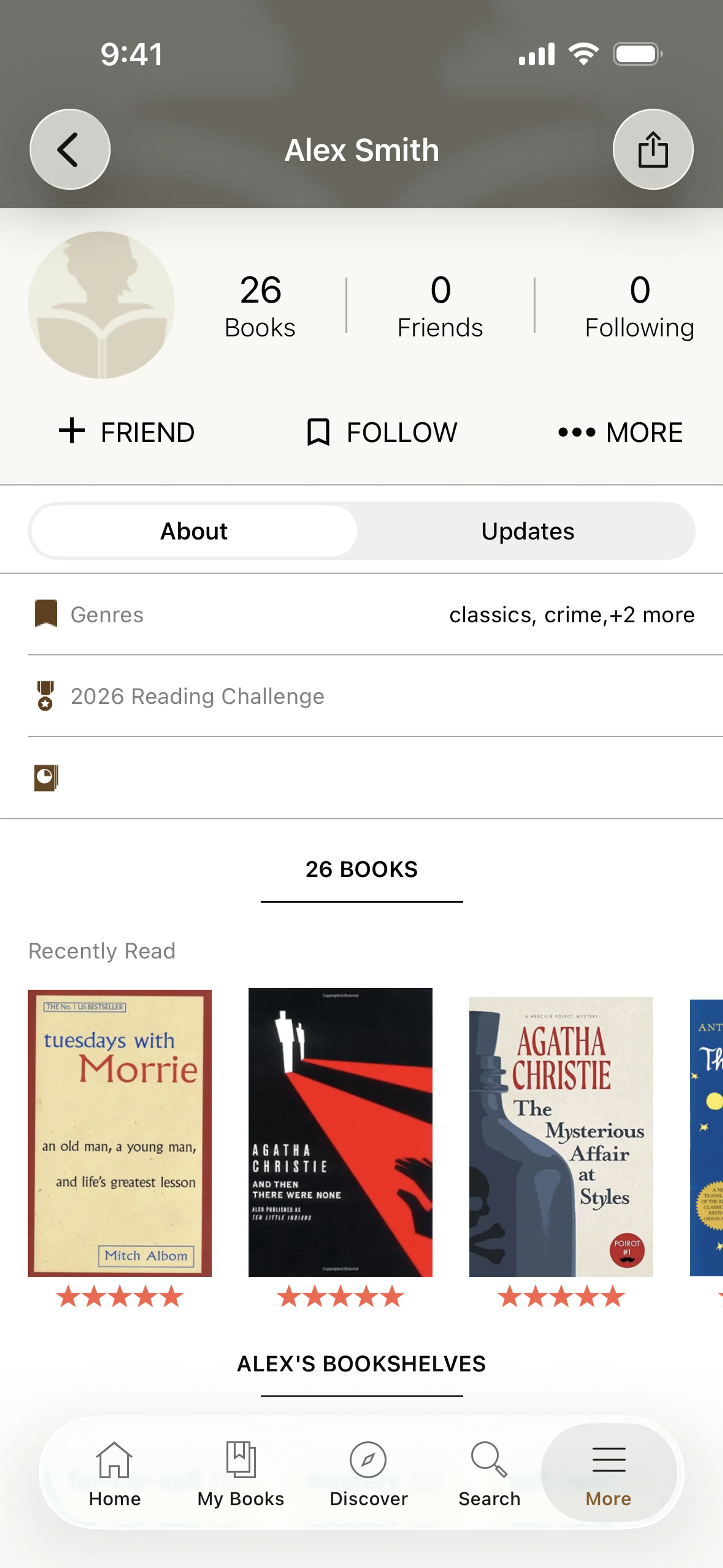The height and width of the screenshot is (1568, 723).
Task: Add Alex Smith as a friend
Action: coord(127,432)
